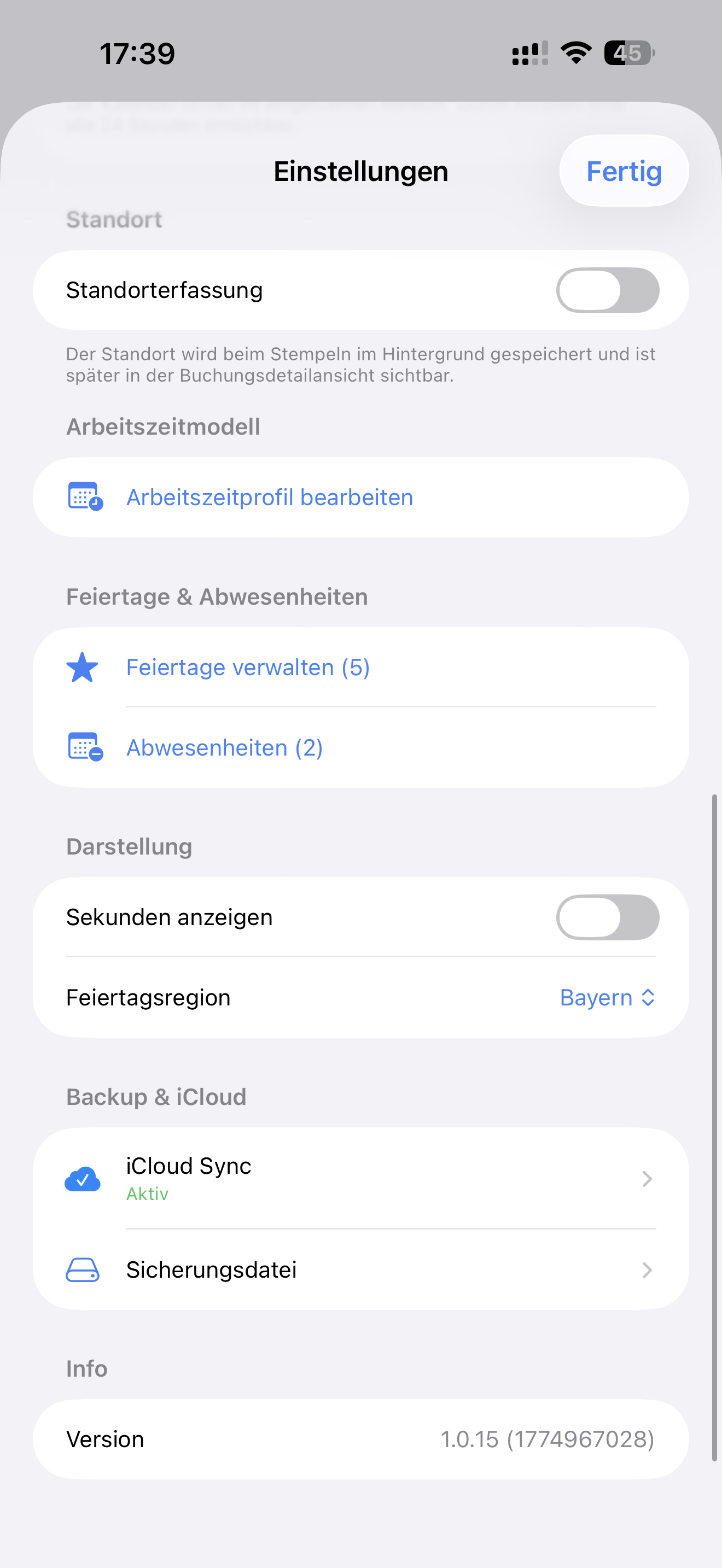This screenshot has height=1568, width=722.
Task: Click the hard drive icon for Sicherungsdatei
Action: [x=82, y=1269]
